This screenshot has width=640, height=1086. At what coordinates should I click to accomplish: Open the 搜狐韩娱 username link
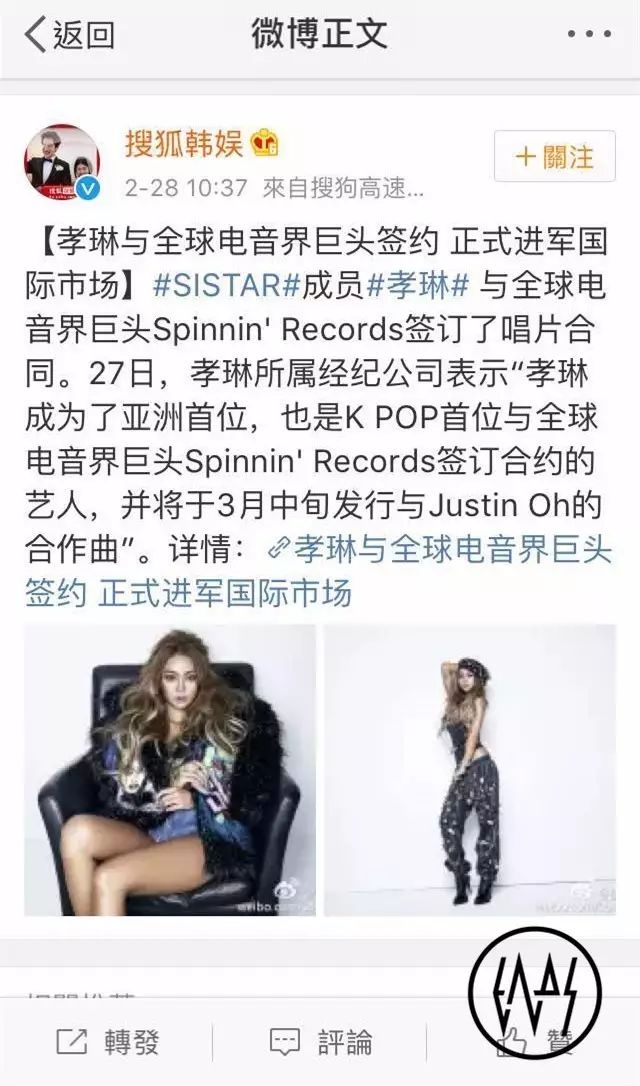(183, 143)
